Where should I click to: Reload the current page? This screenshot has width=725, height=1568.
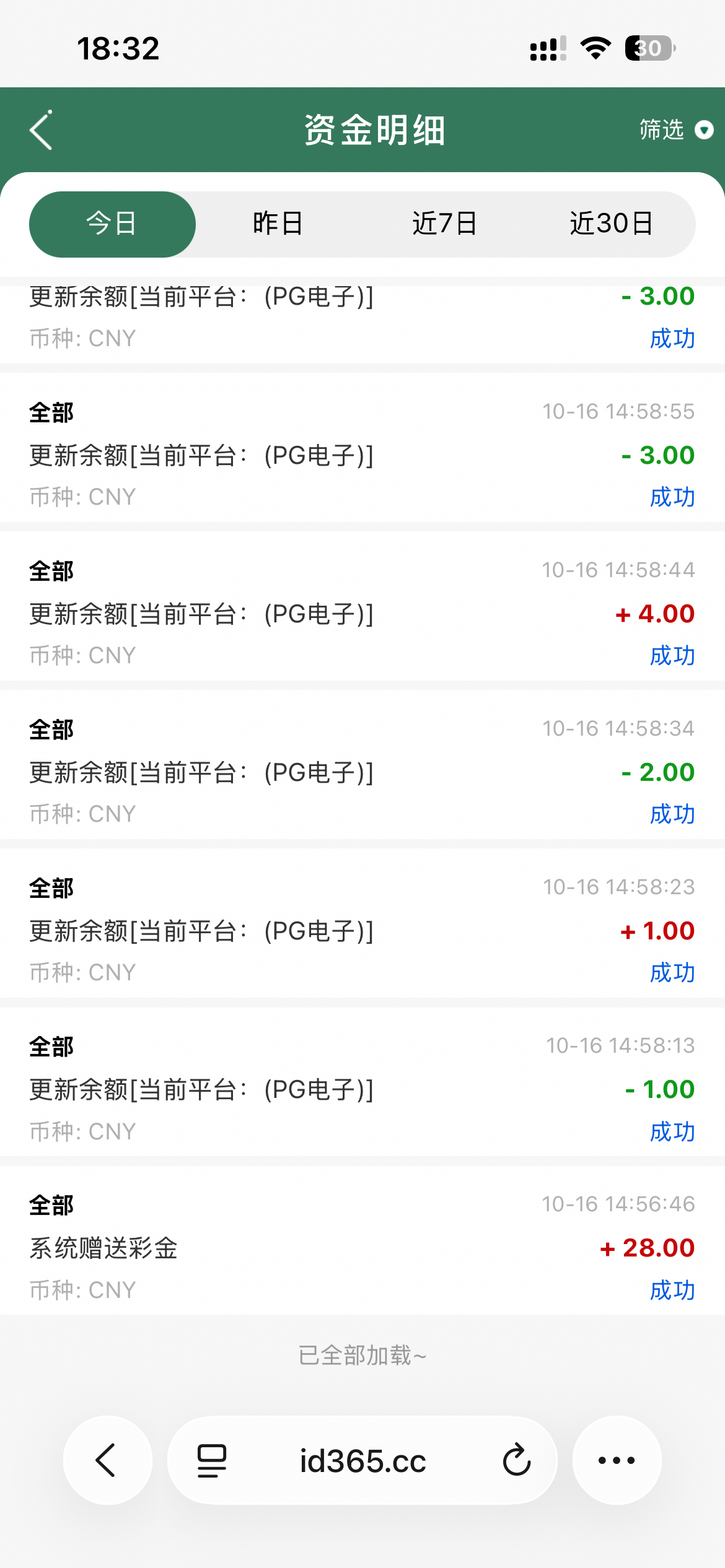coord(516,1460)
